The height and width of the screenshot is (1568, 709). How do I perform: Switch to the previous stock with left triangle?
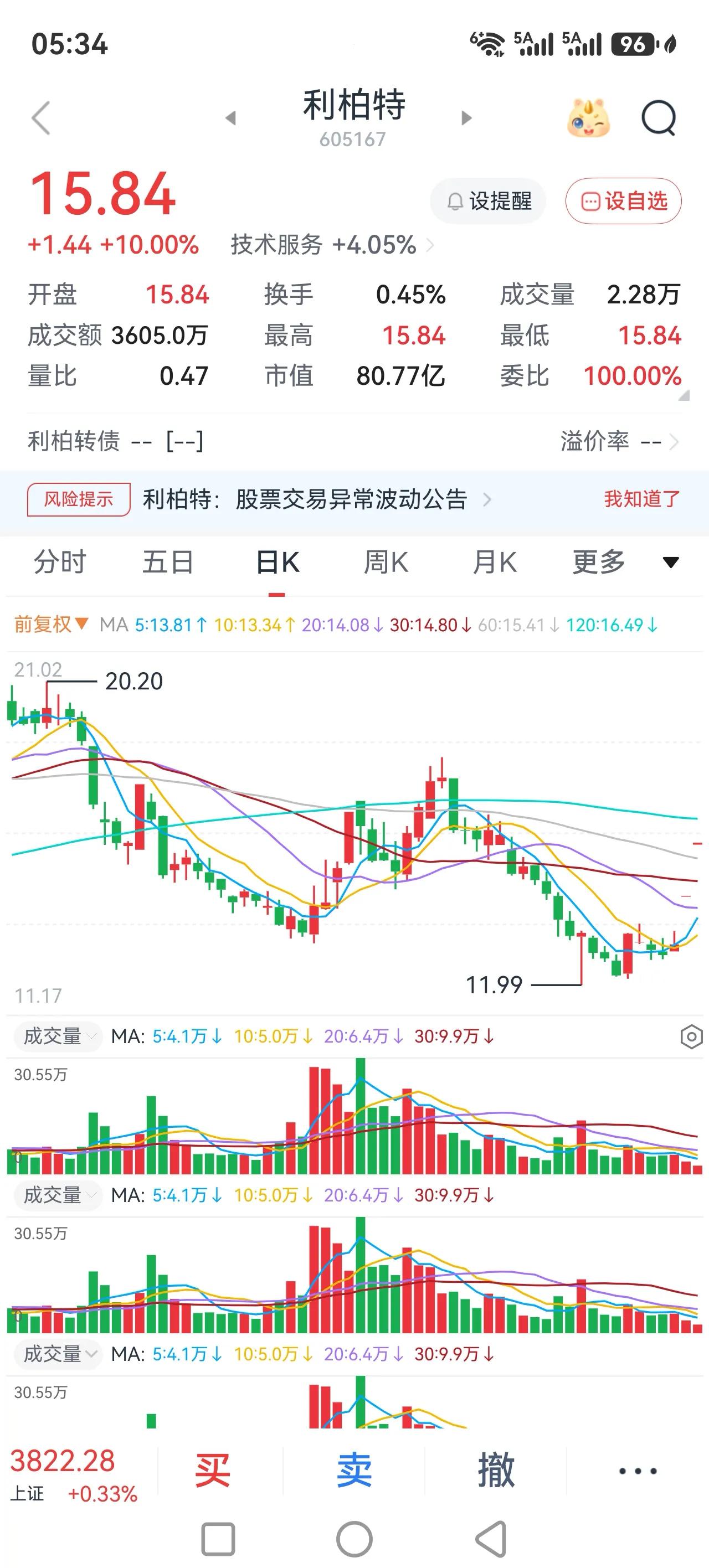(230, 118)
